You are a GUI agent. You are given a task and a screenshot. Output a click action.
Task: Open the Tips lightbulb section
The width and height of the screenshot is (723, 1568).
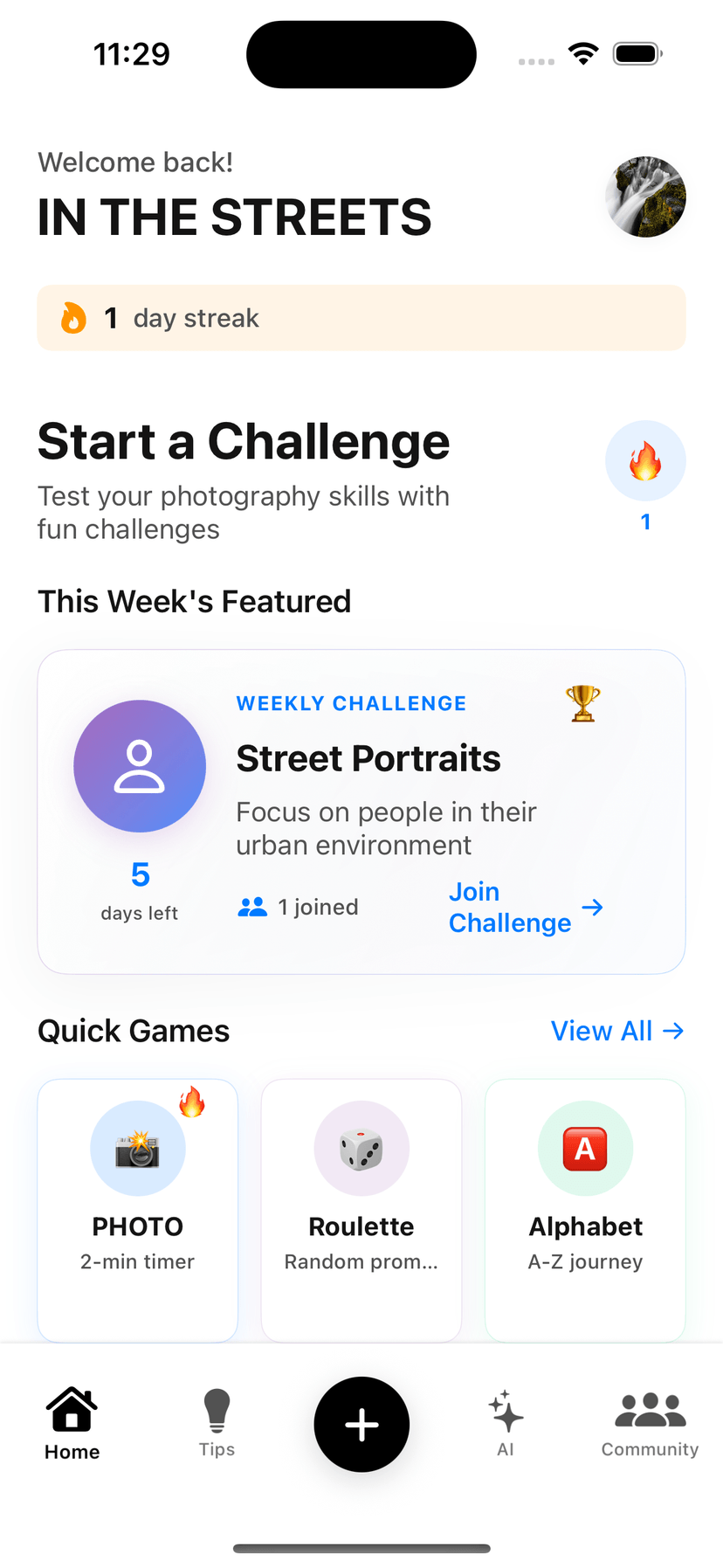216,1422
